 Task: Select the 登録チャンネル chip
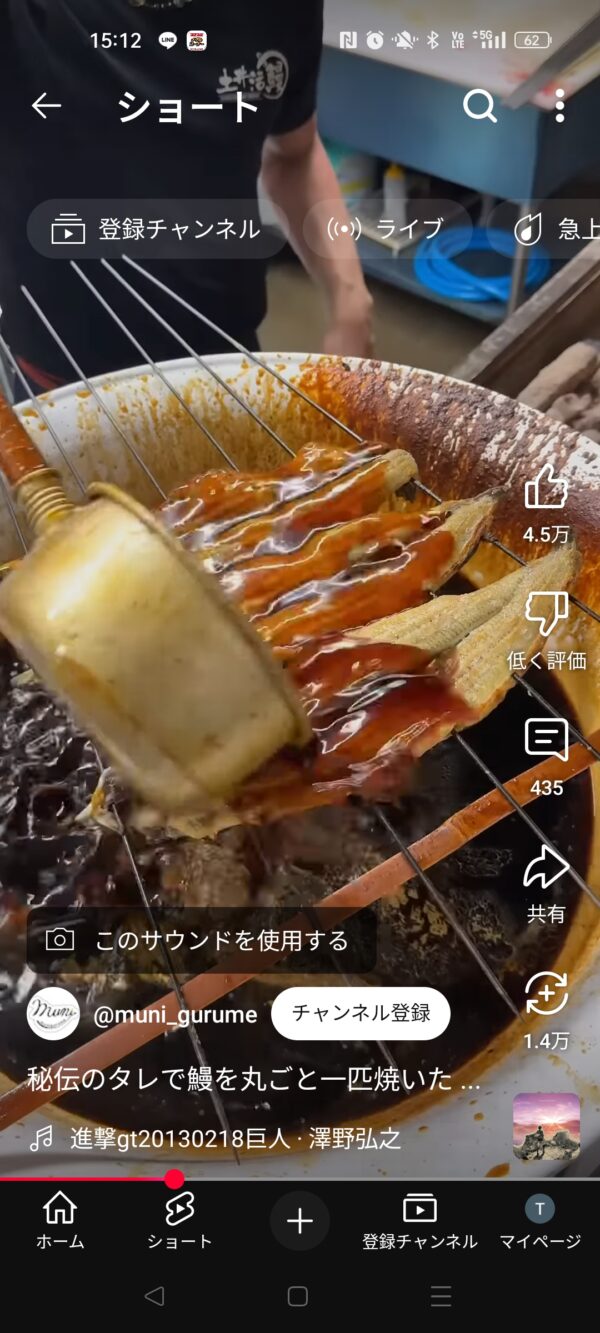click(156, 229)
